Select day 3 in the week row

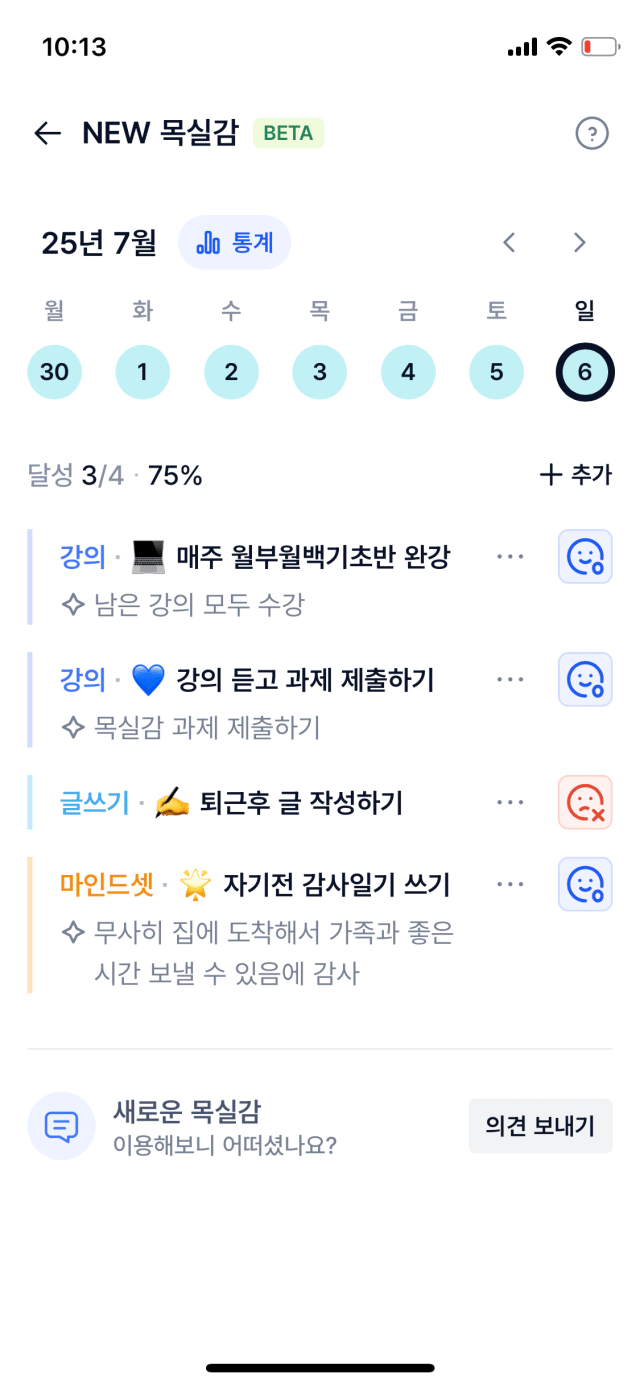point(319,372)
